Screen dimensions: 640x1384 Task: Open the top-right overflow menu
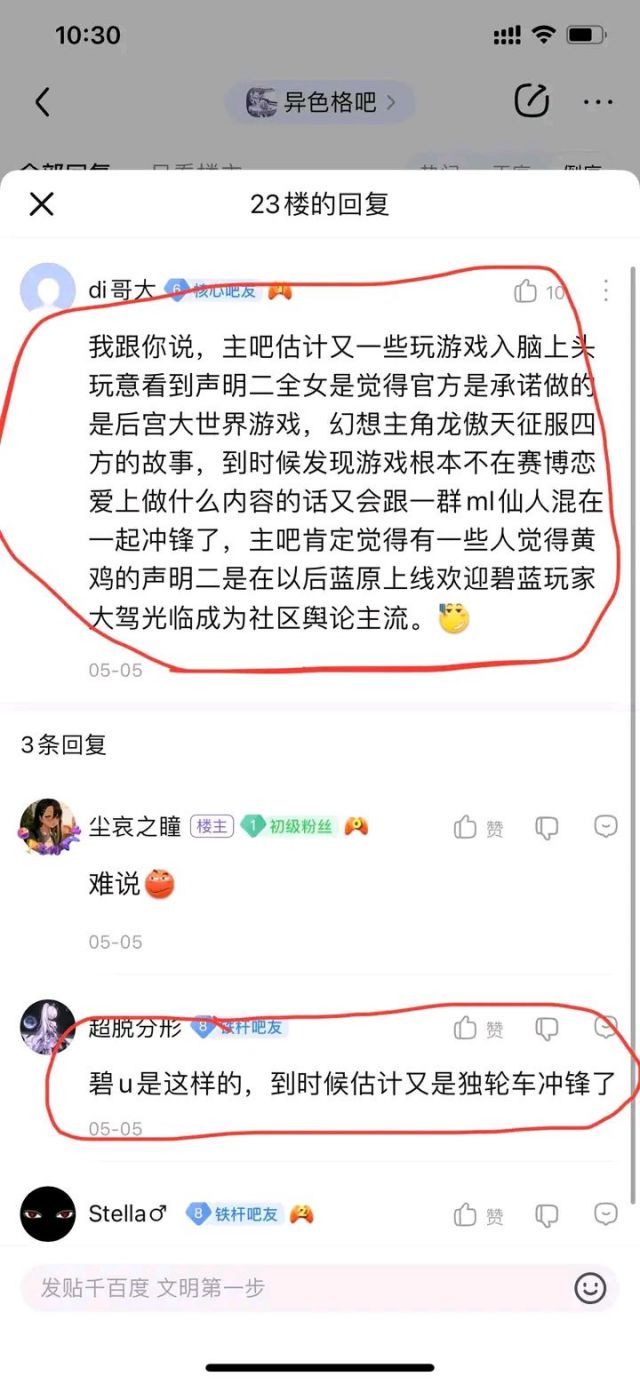[598, 101]
